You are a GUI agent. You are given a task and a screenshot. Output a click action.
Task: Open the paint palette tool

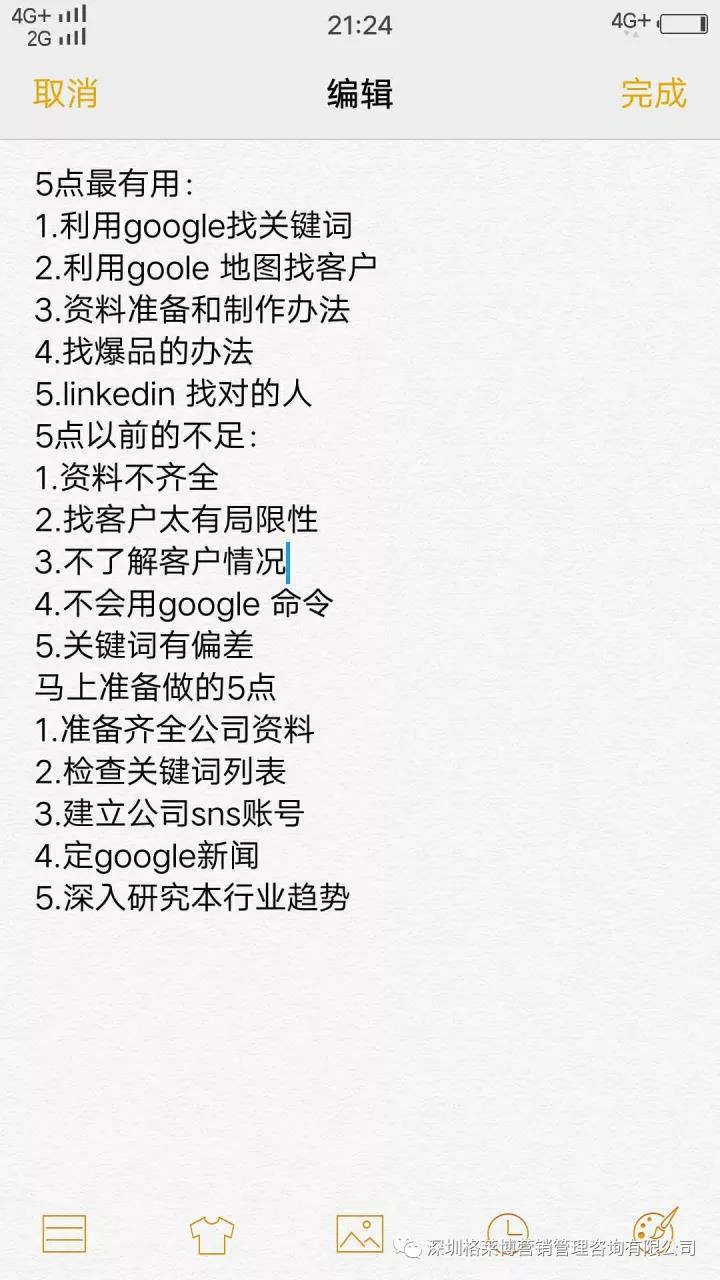tap(656, 1228)
